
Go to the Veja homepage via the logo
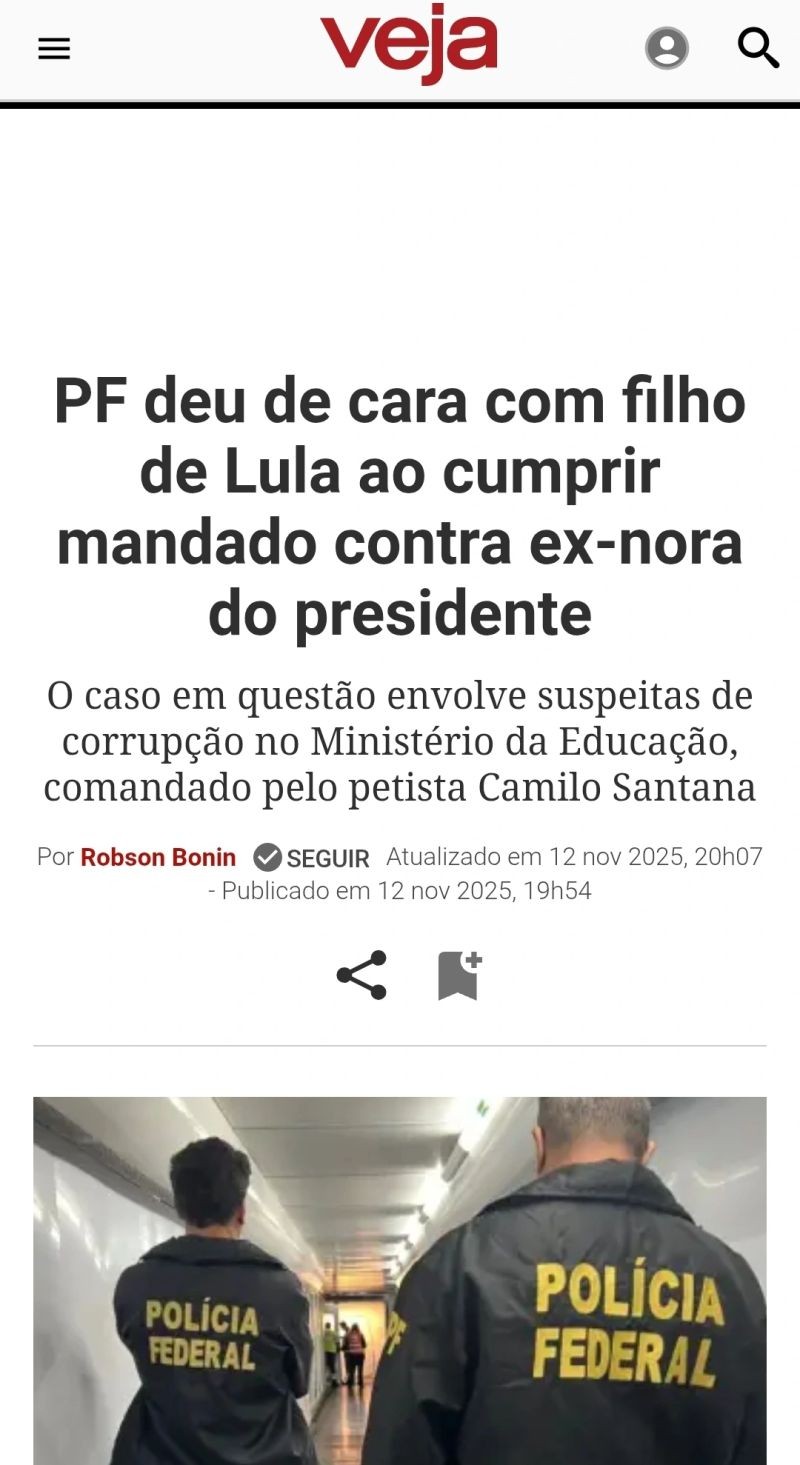pos(408,47)
